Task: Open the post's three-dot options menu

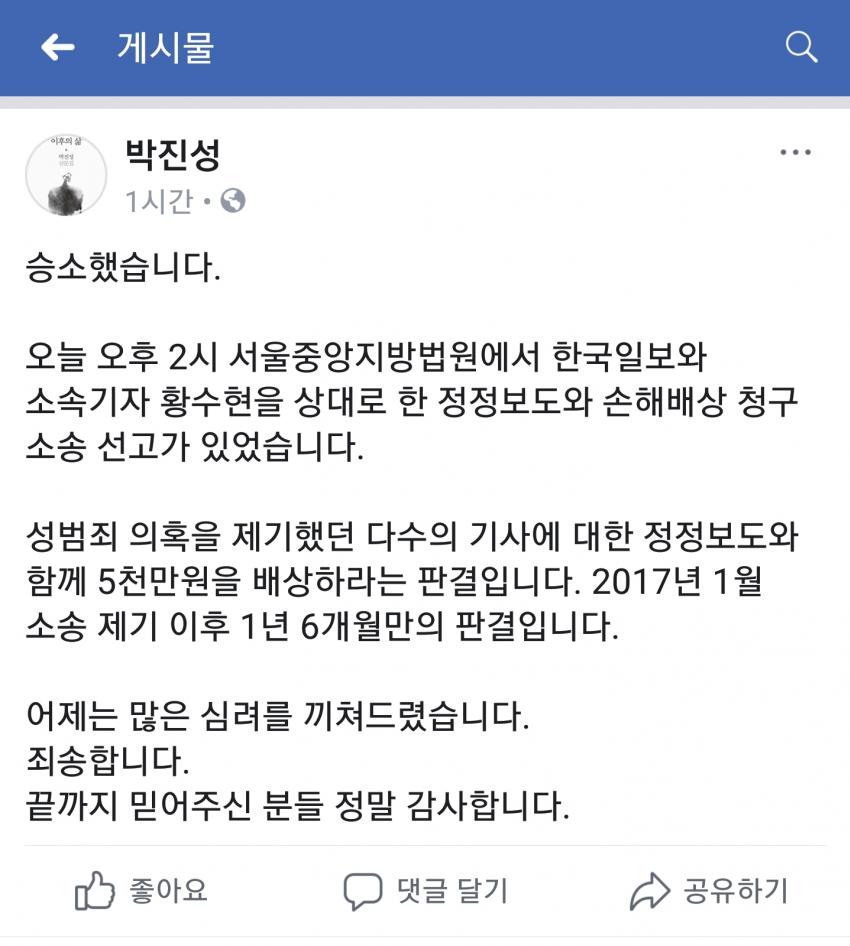Action: (x=795, y=153)
